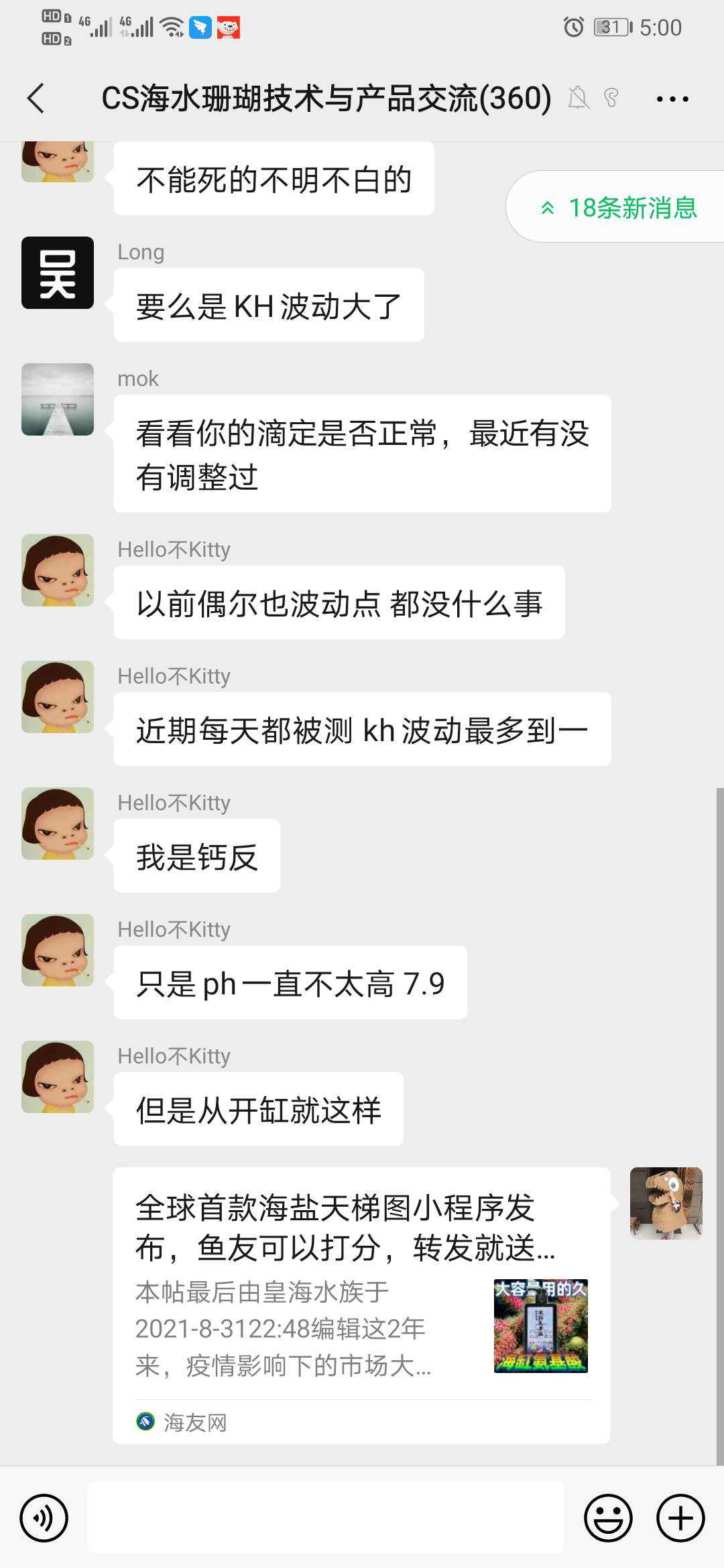
Task: Switch to voice message input
Action: point(44,1518)
